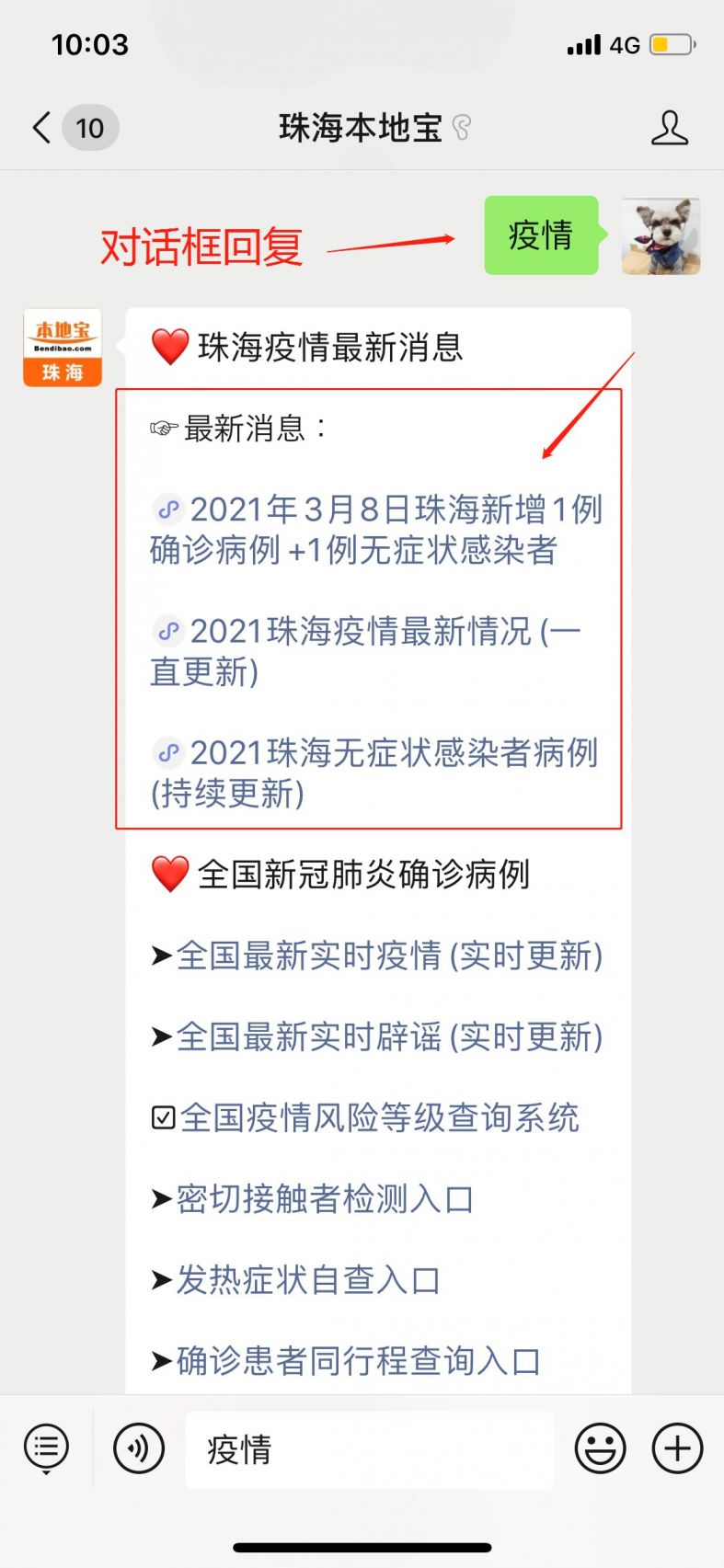The height and width of the screenshot is (1568, 724).
Task: Switch to voice input mode icon
Action: point(138,1448)
